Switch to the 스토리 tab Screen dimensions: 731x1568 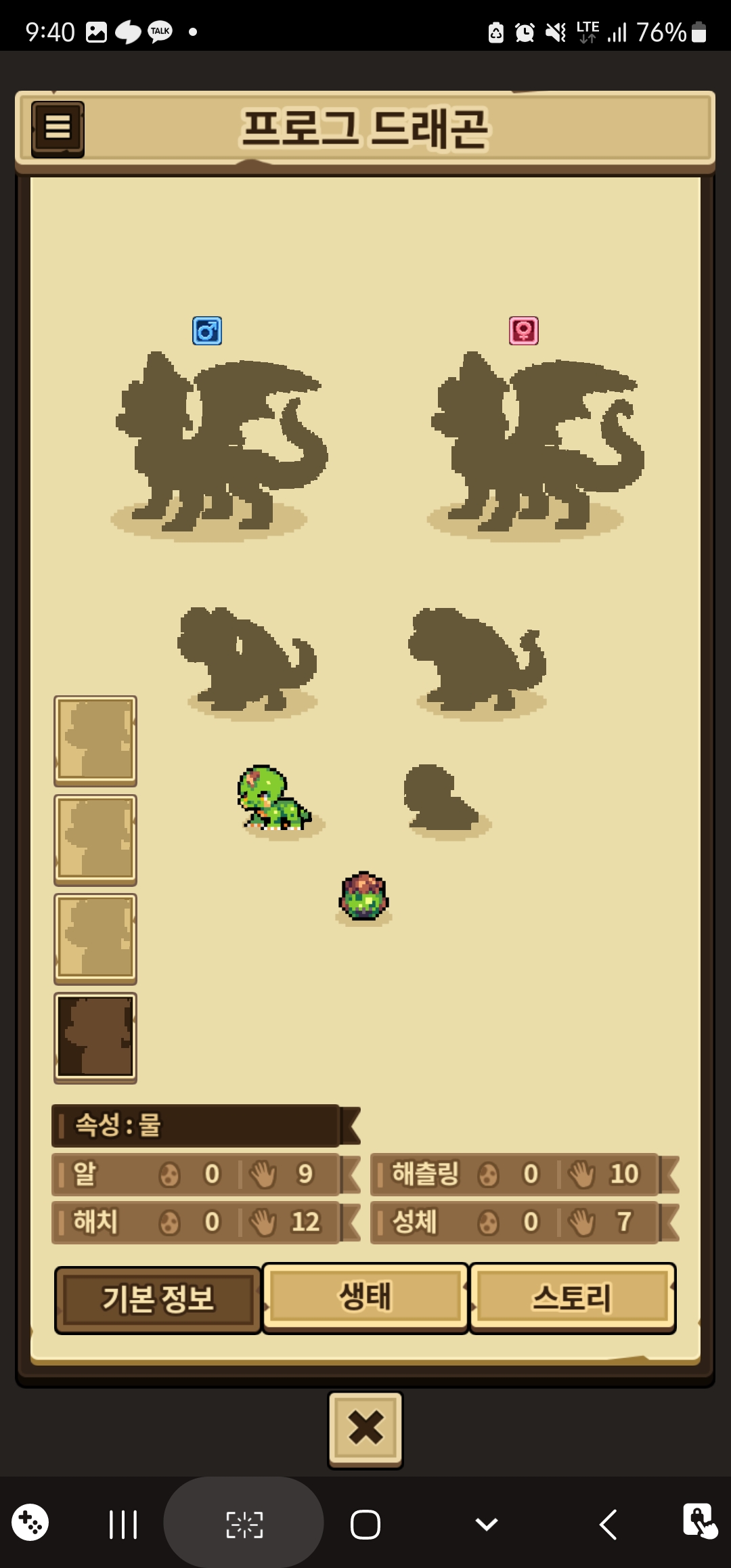click(573, 1297)
